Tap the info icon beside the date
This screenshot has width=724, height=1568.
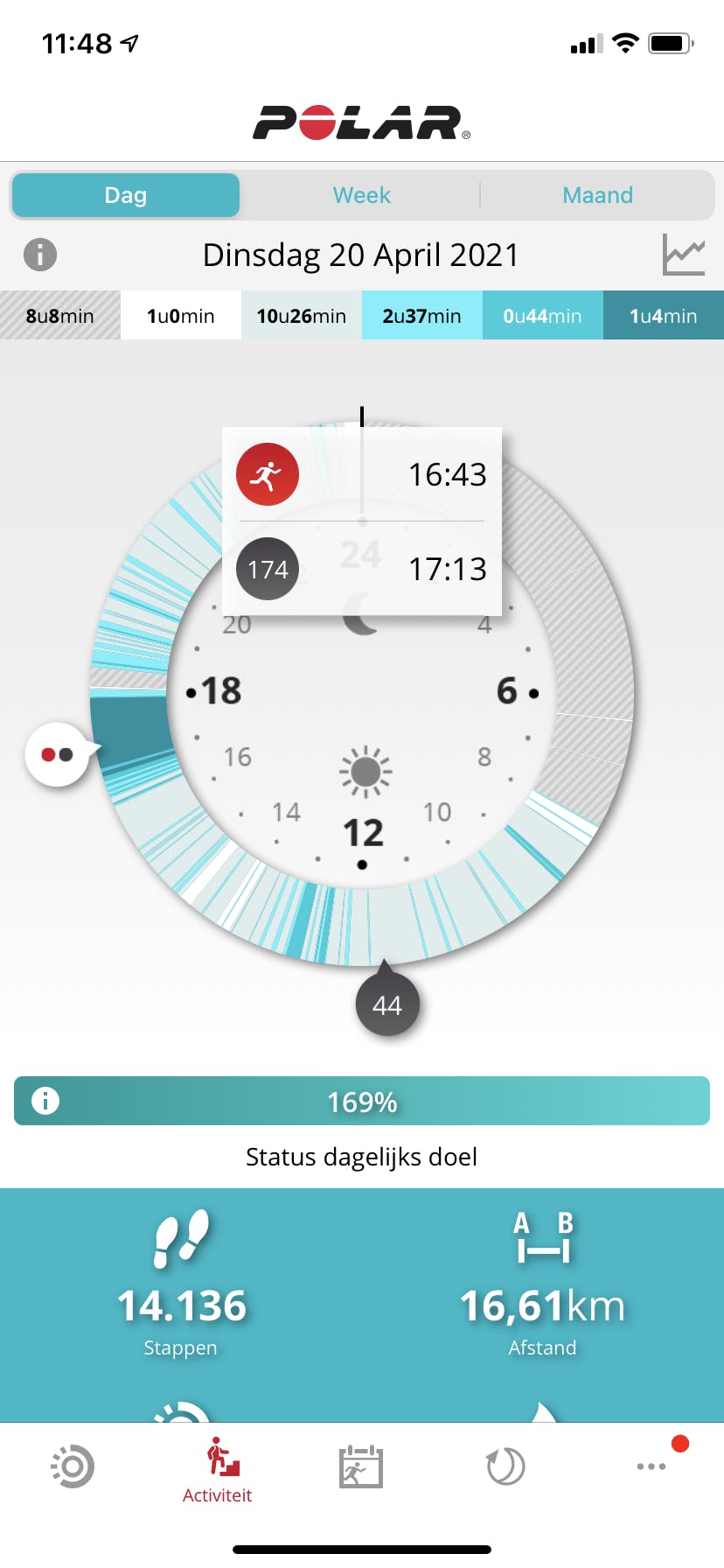tap(41, 255)
